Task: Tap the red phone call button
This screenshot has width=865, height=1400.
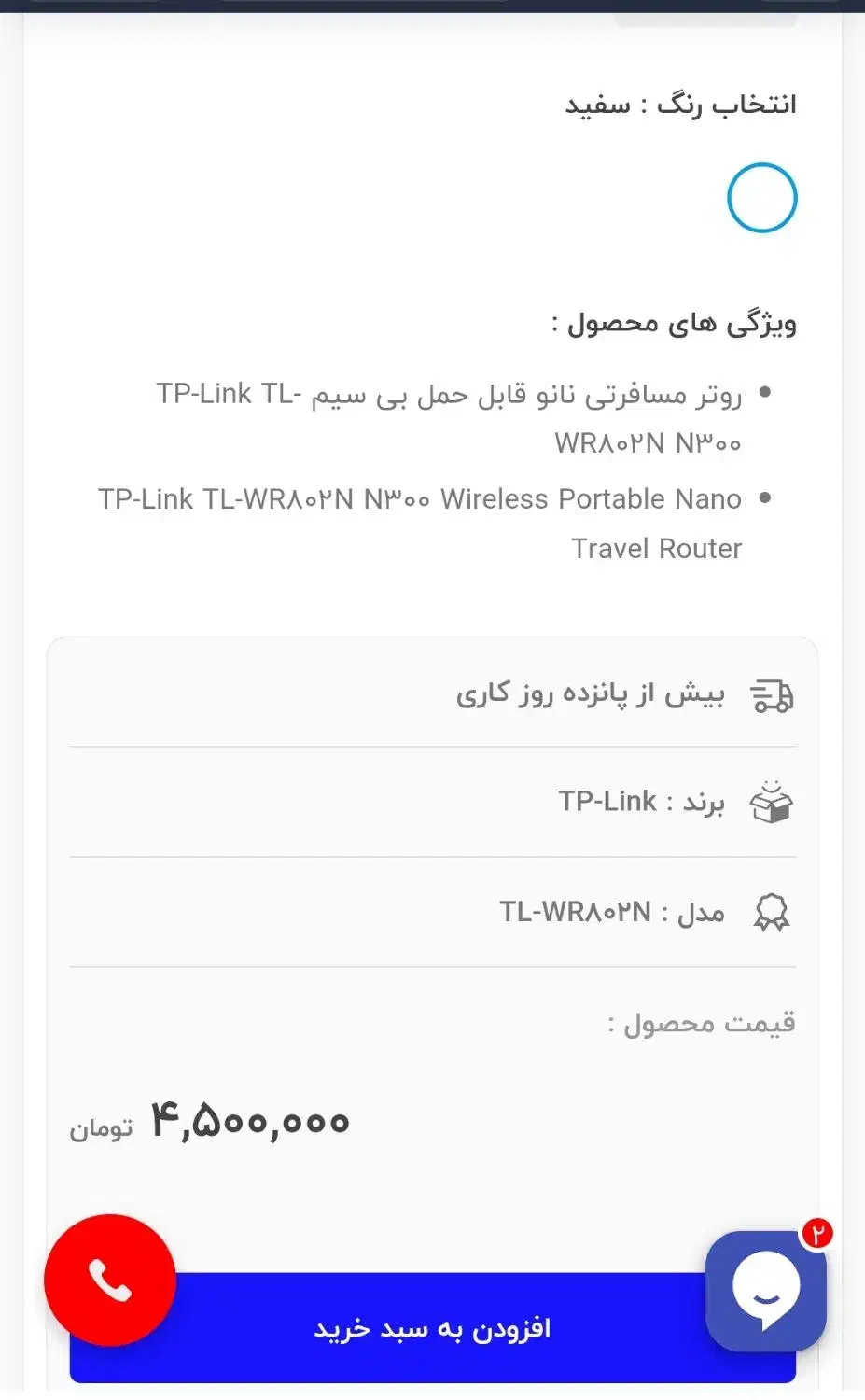Action: [110, 1280]
